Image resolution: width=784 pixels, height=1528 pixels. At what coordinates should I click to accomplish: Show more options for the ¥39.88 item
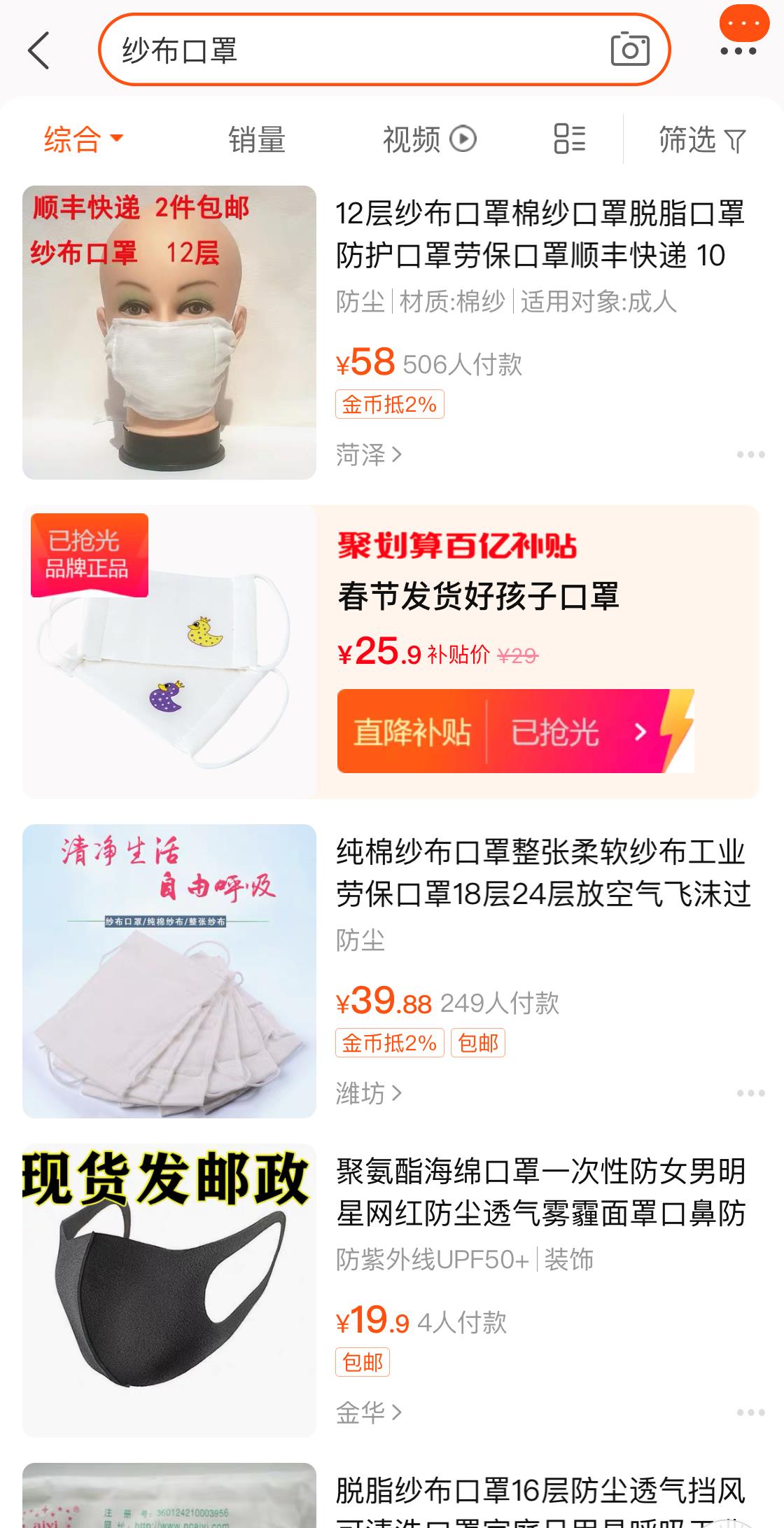point(750,1093)
